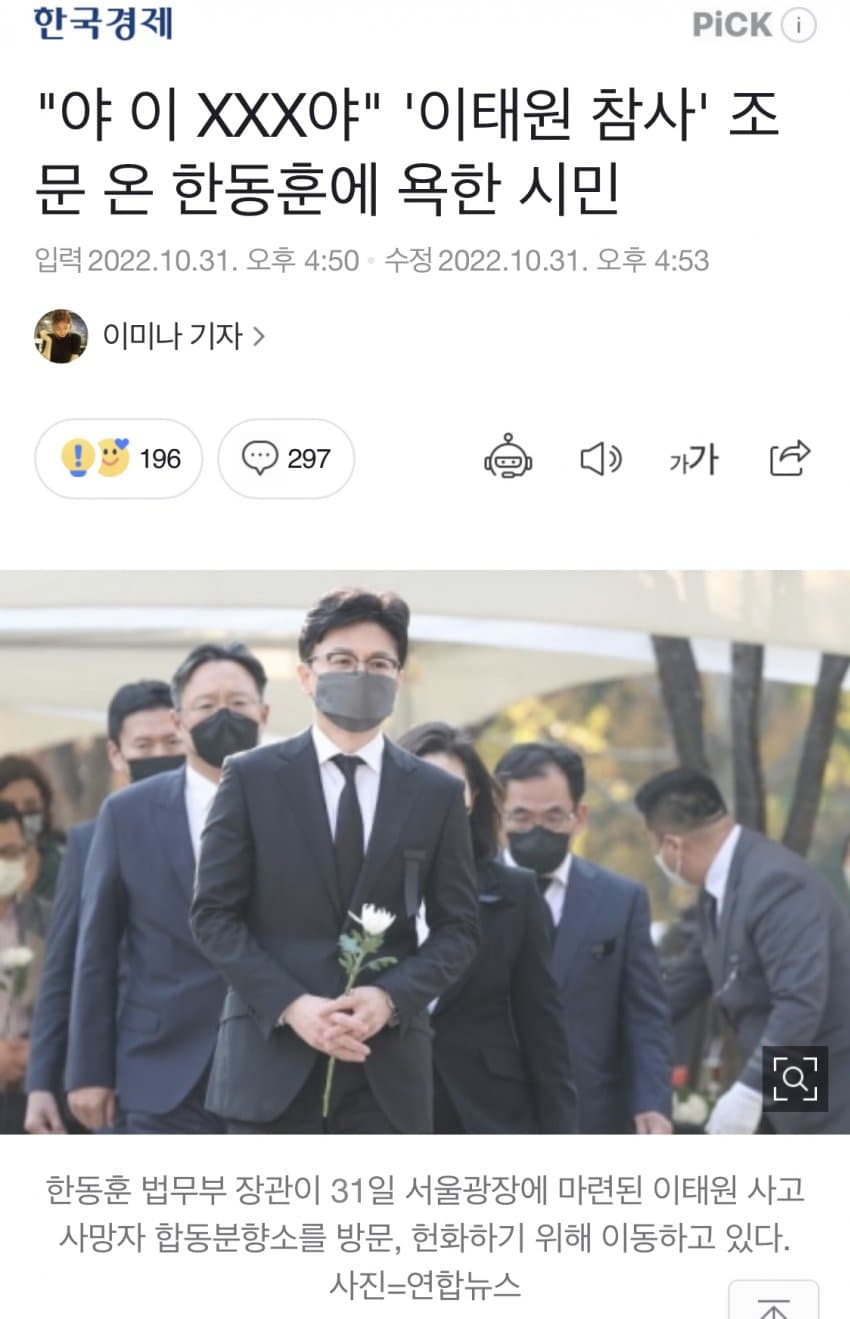This screenshot has height=1319, width=850.
Task: Change font size with the 가가 icon
Action: (x=693, y=459)
